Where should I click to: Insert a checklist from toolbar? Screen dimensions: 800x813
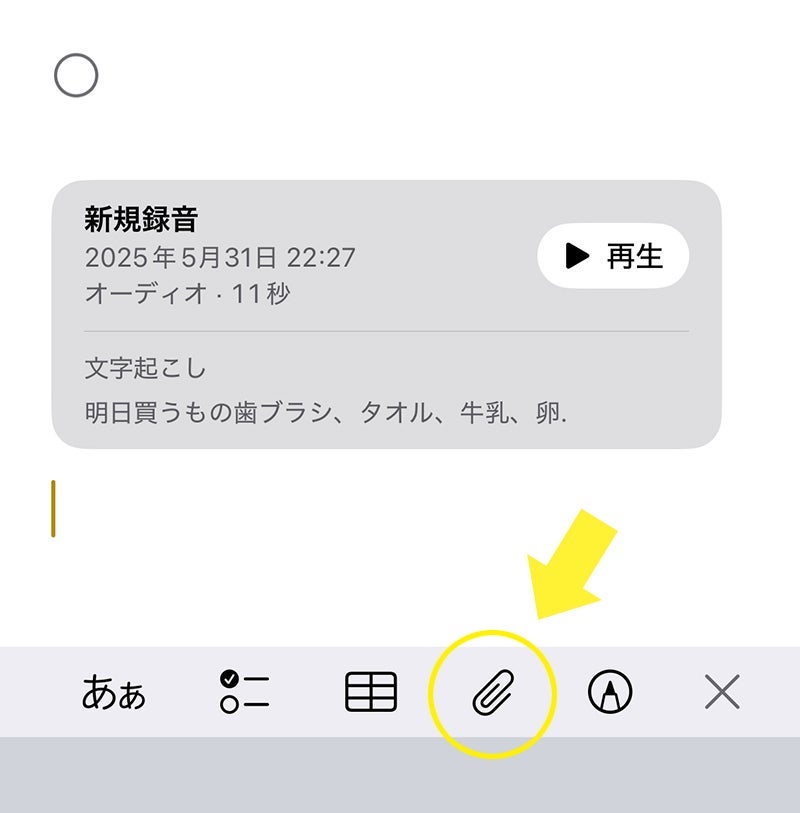point(243,692)
